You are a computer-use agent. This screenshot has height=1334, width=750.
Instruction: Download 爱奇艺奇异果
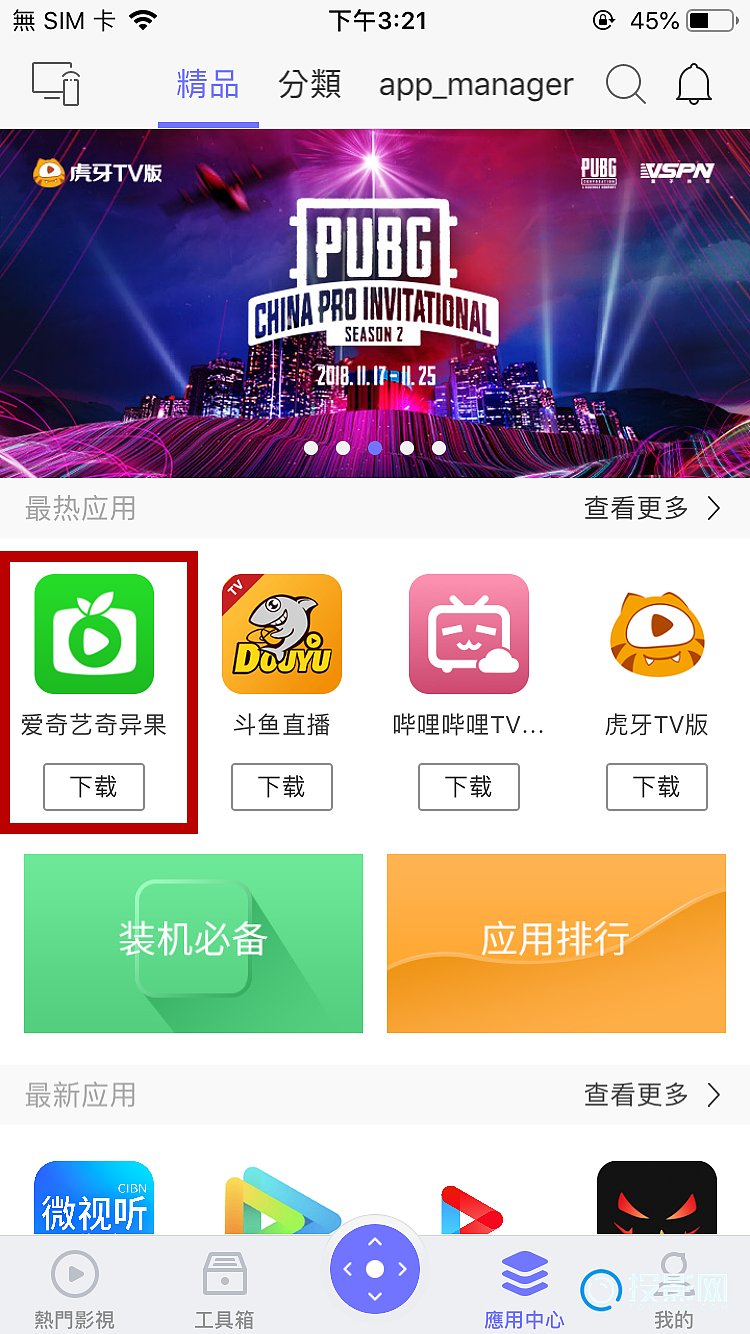pos(94,787)
